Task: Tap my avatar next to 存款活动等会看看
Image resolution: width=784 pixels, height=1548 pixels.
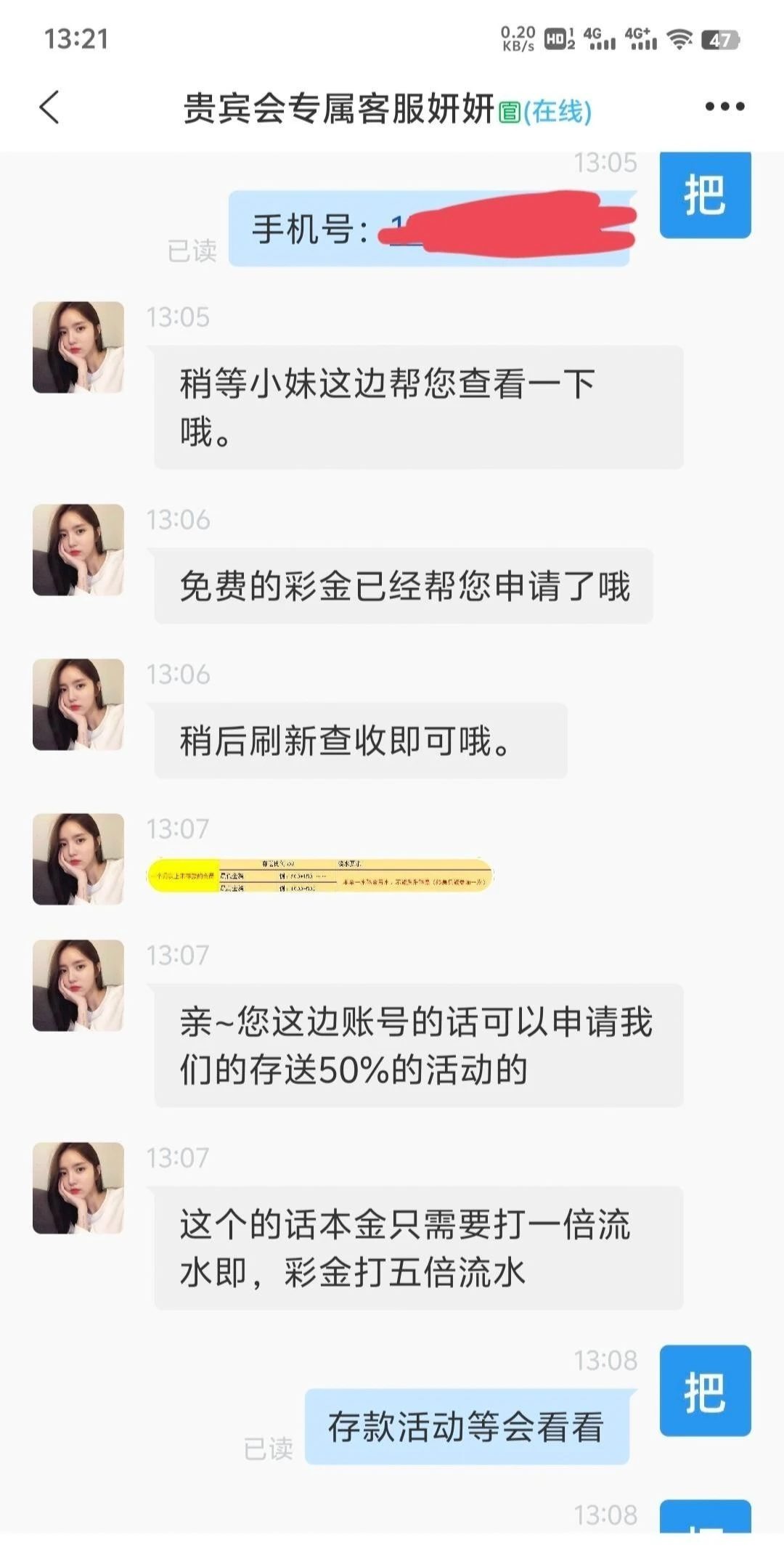Action: [x=705, y=1390]
